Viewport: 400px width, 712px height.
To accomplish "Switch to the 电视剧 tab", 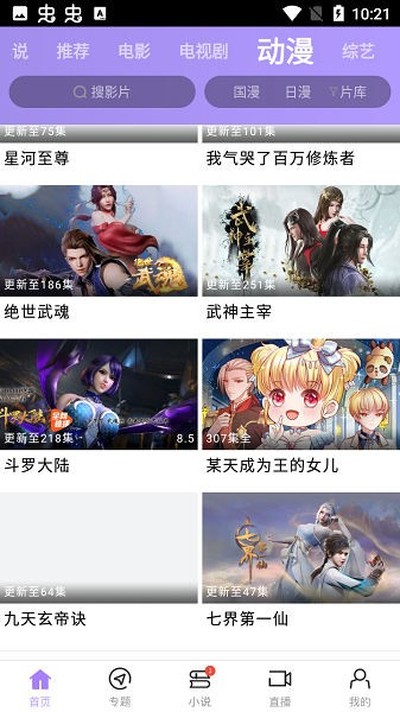I will click(203, 51).
